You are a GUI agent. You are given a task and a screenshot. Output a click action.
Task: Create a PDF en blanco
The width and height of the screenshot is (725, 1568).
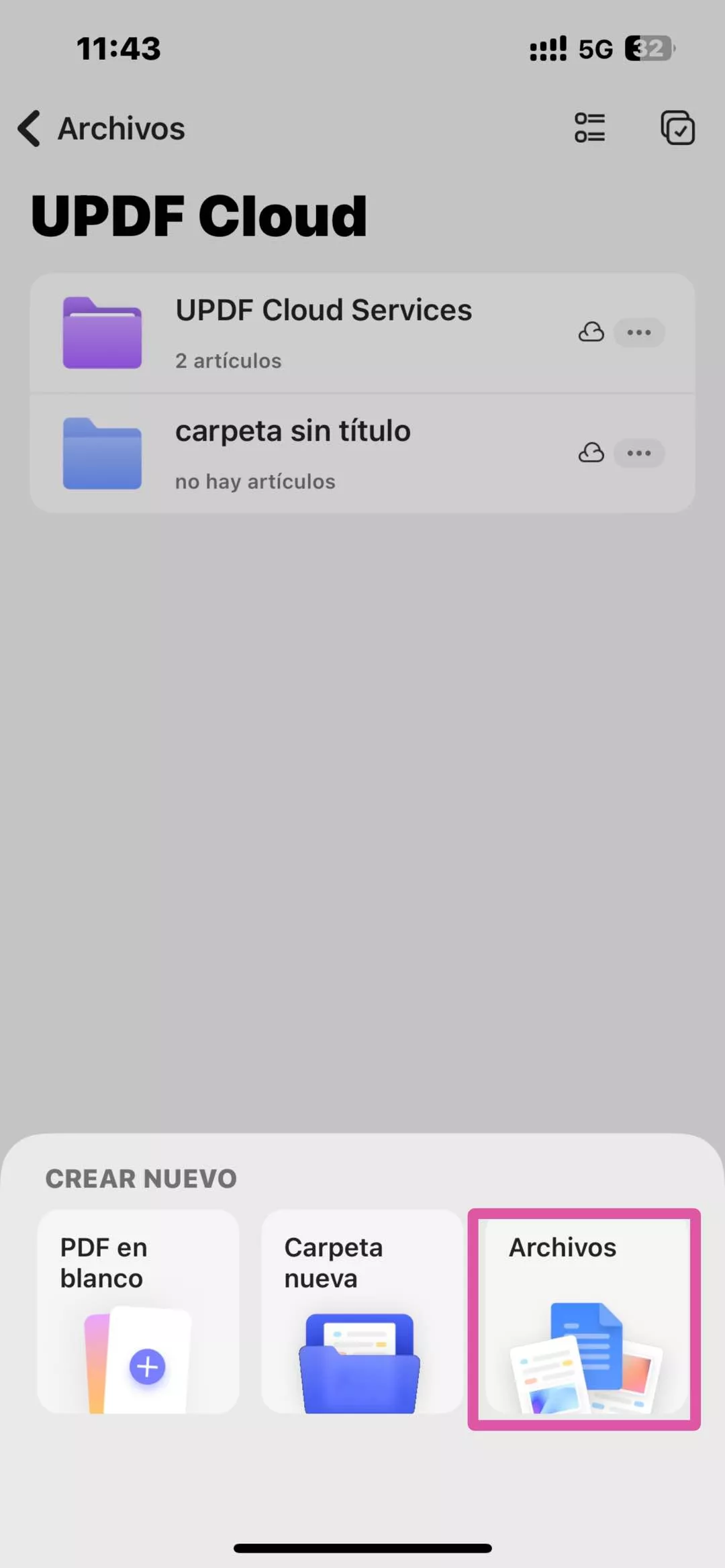point(138,1310)
